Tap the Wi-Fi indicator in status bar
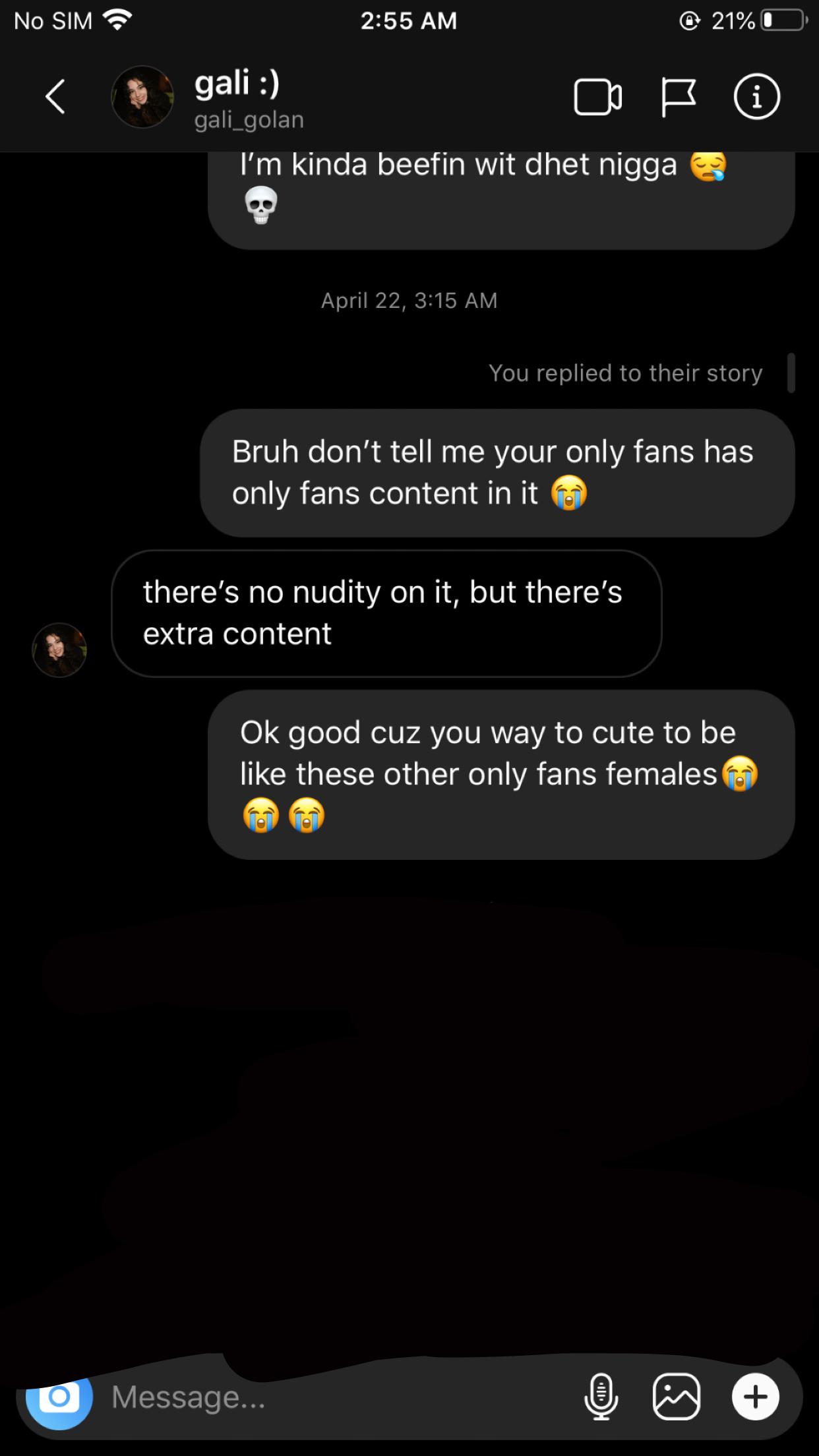Screen dimensions: 819x1456 116,20
